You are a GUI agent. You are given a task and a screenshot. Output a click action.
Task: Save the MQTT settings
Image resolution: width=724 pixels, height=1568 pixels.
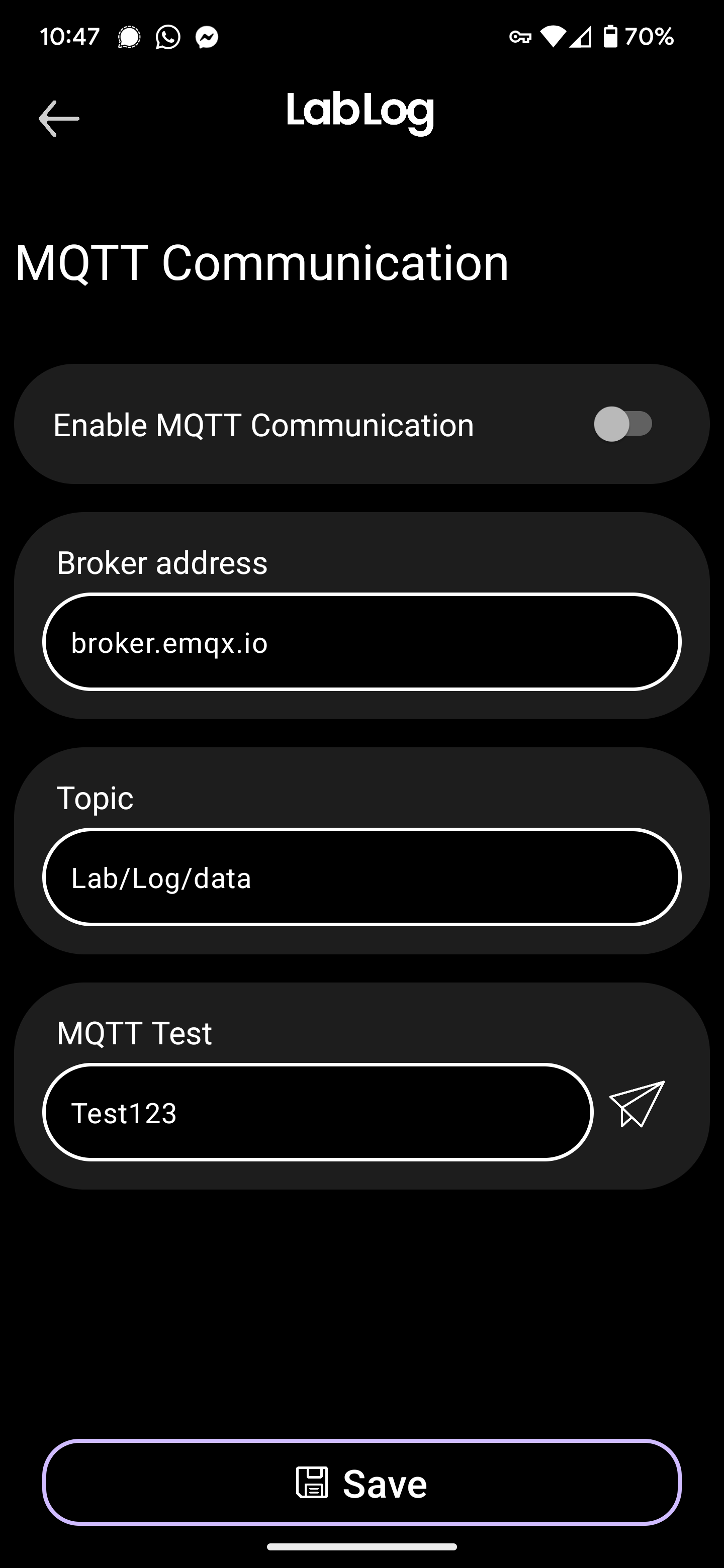(361, 1482)
